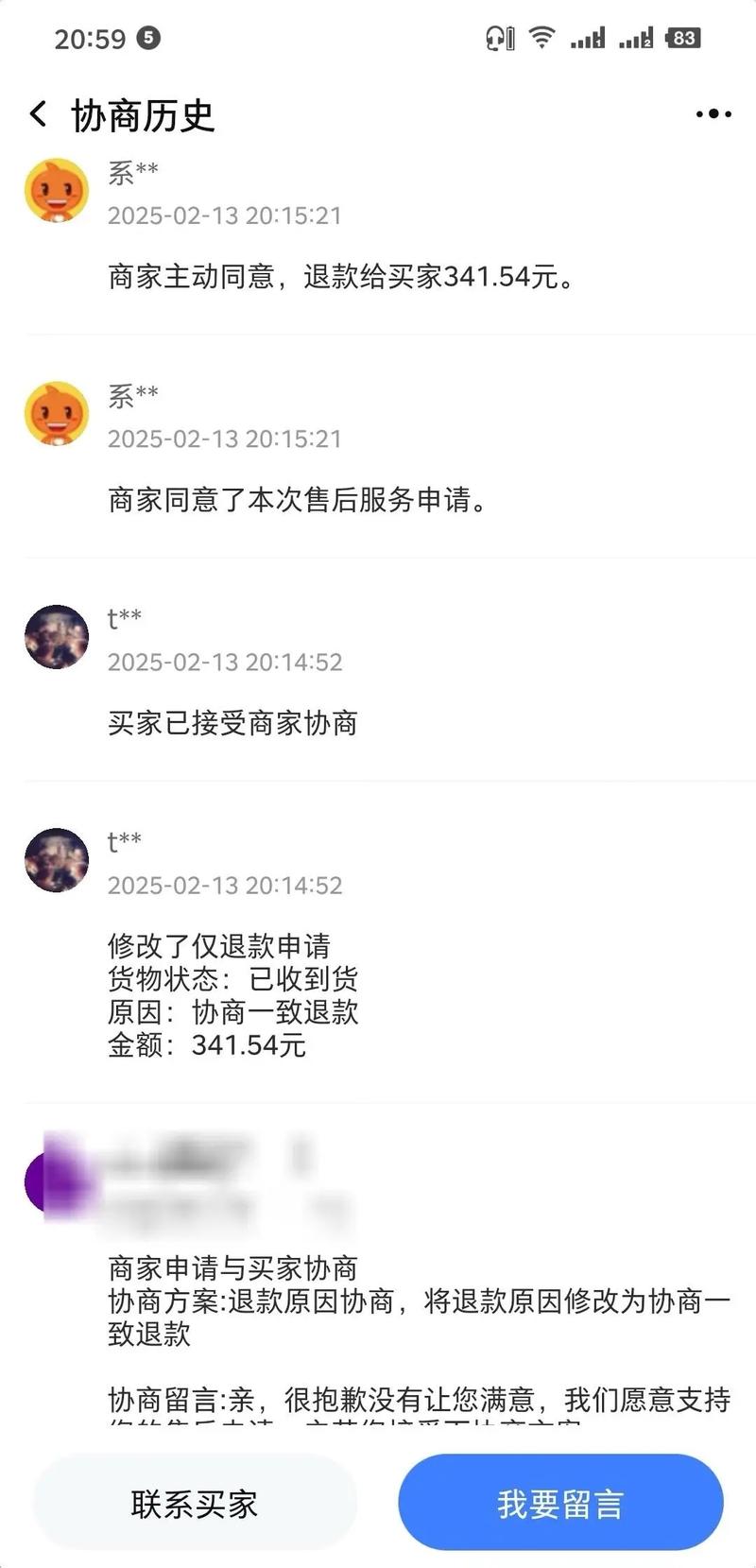Go back from 协商历史 page
The width and height of the screenshot is (756, 1568).
[x=39, y=115]
